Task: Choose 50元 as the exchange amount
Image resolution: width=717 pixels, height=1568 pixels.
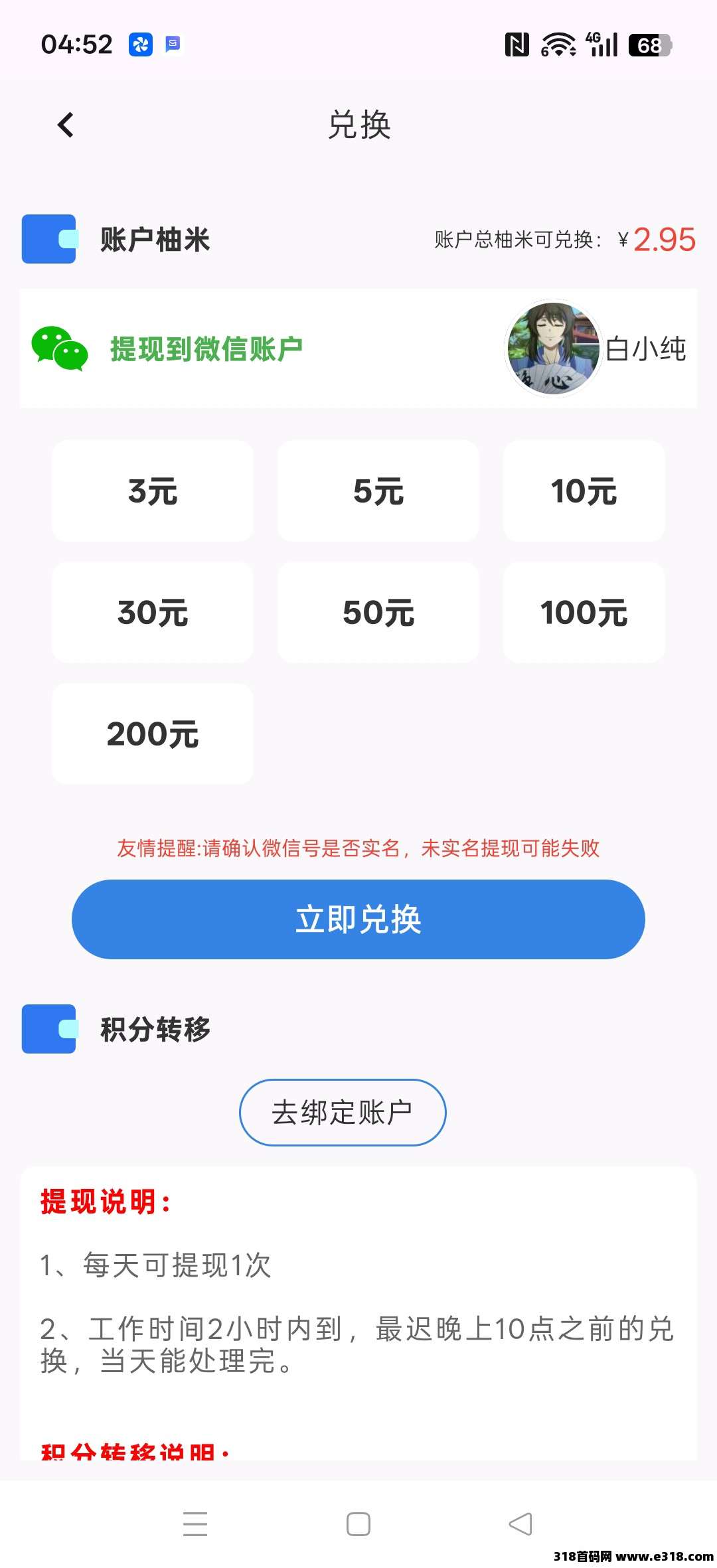Action: pos(378,612)
